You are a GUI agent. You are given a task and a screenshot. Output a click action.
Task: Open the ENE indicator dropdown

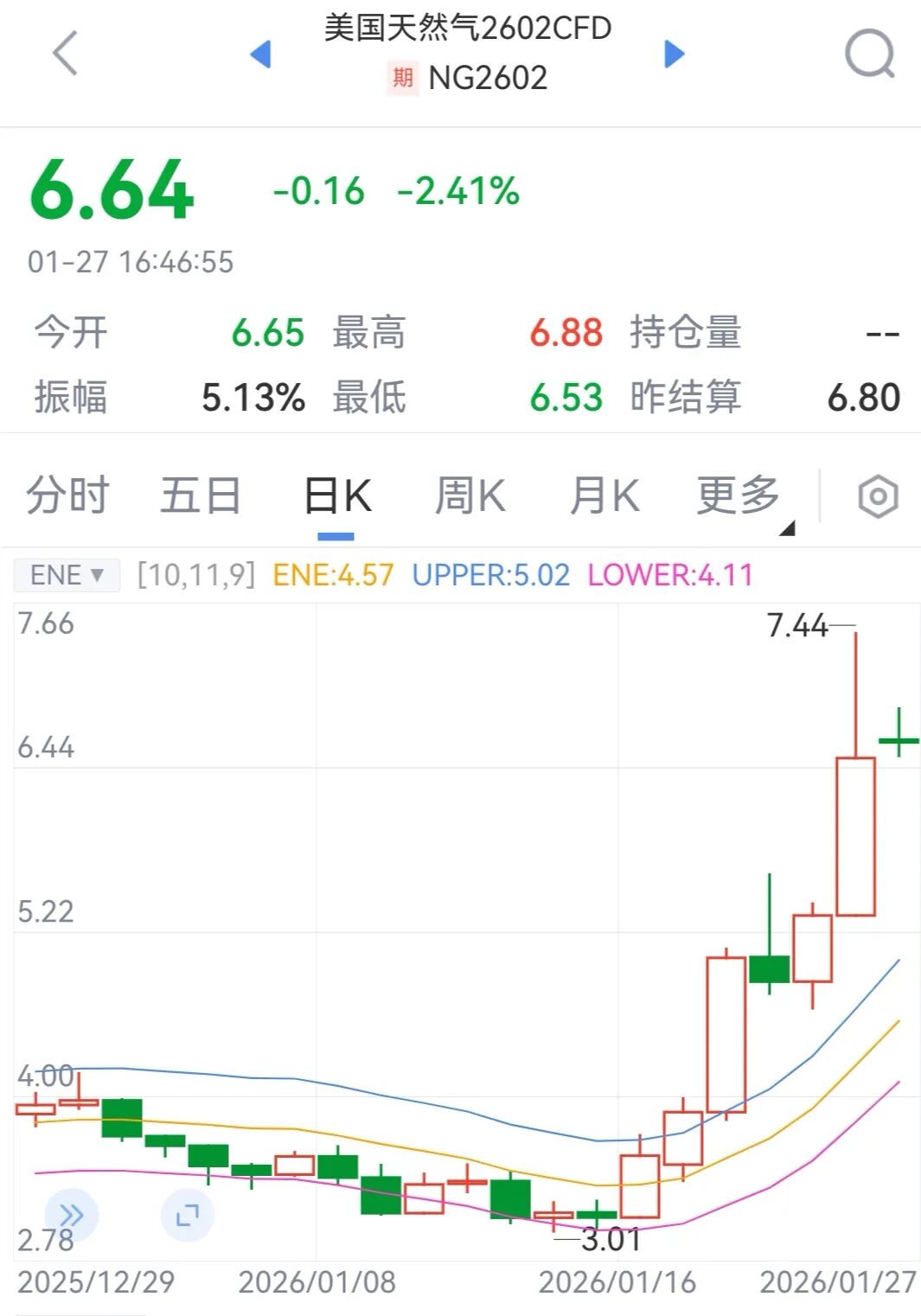coord(66,574)
